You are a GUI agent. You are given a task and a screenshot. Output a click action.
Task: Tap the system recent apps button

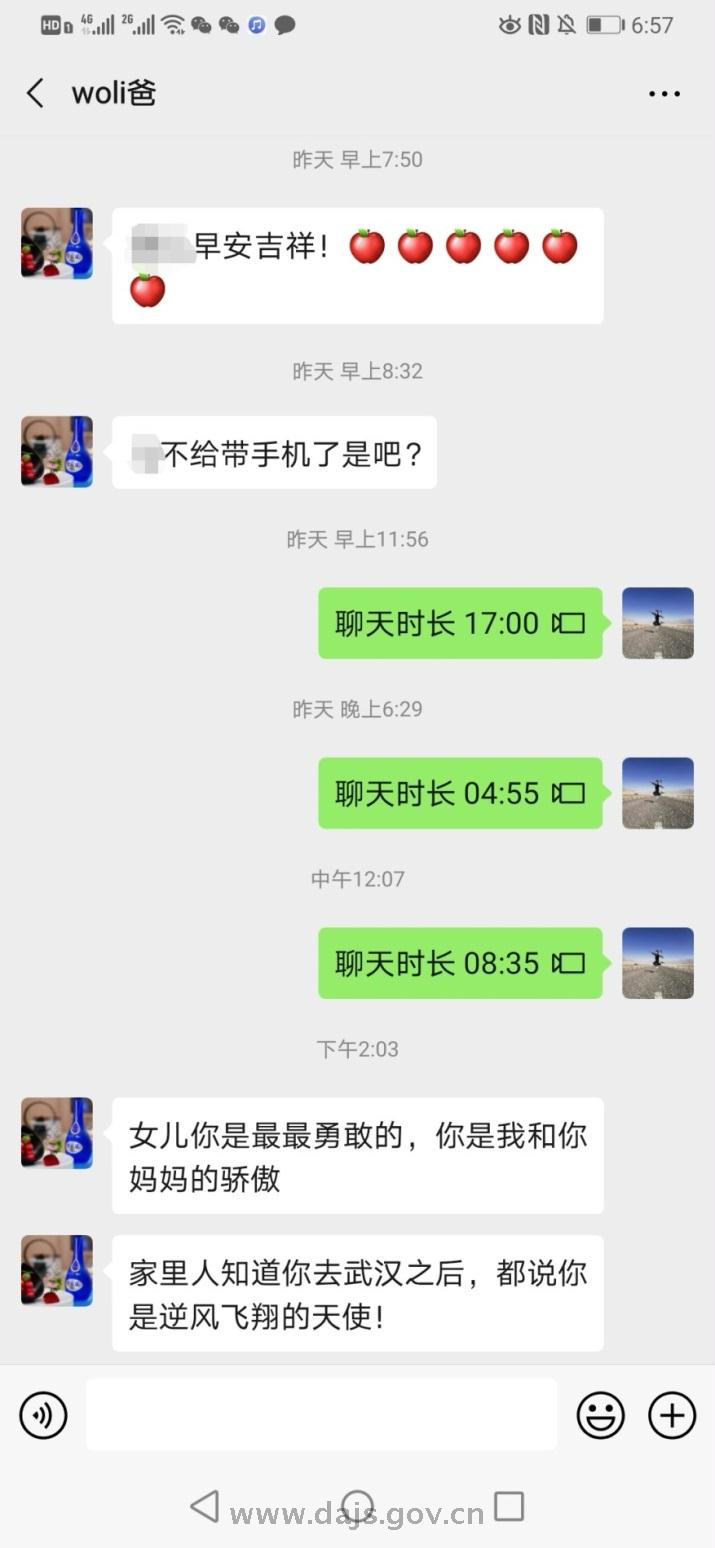509,1506
